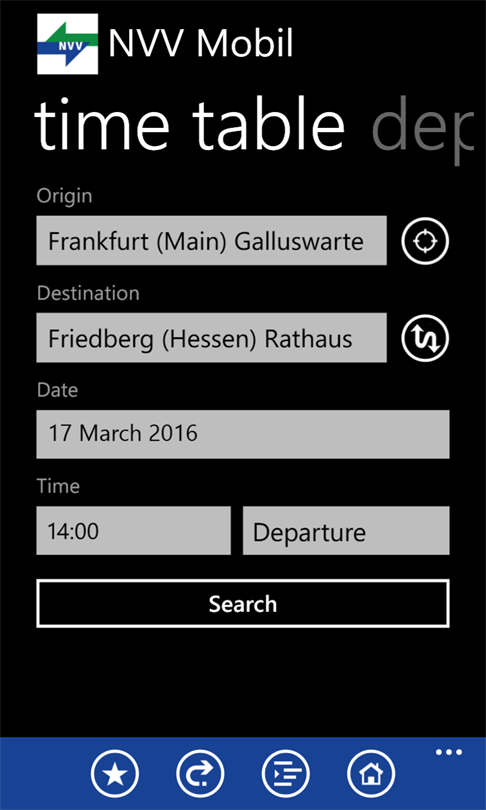The height and width of the screenshot is (810, 486).
Task: Tap the Search button
Action: (x=243, y=603)
